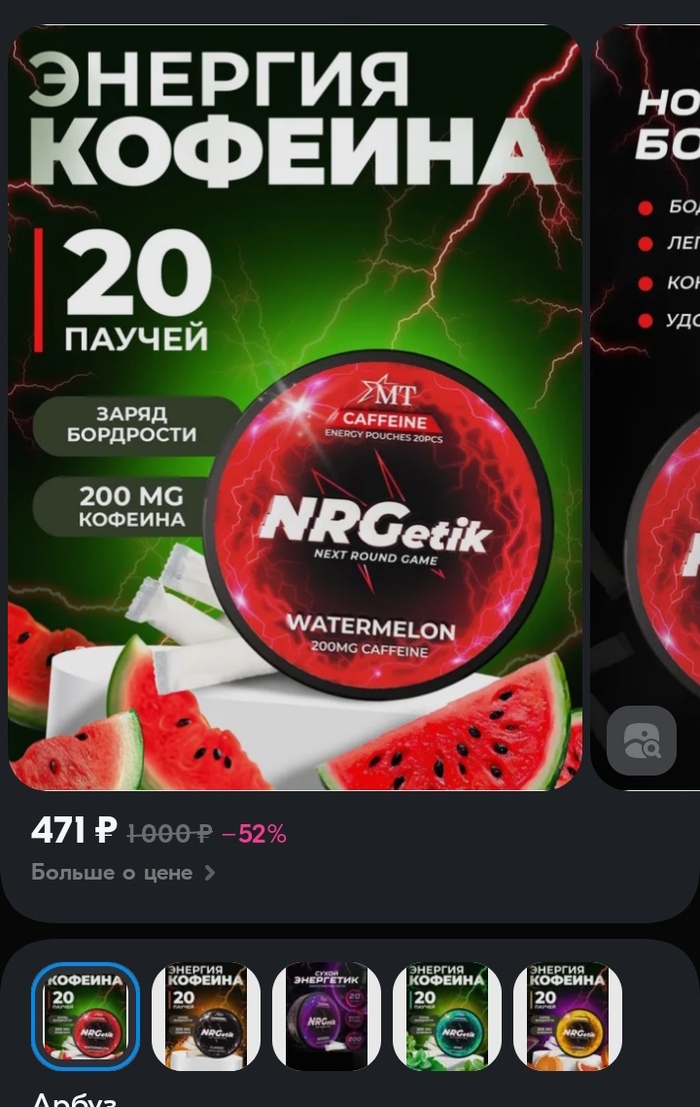Search similar items by photo icon
This screenshot has height=1107, width=700.
click(x=641, y=741)
